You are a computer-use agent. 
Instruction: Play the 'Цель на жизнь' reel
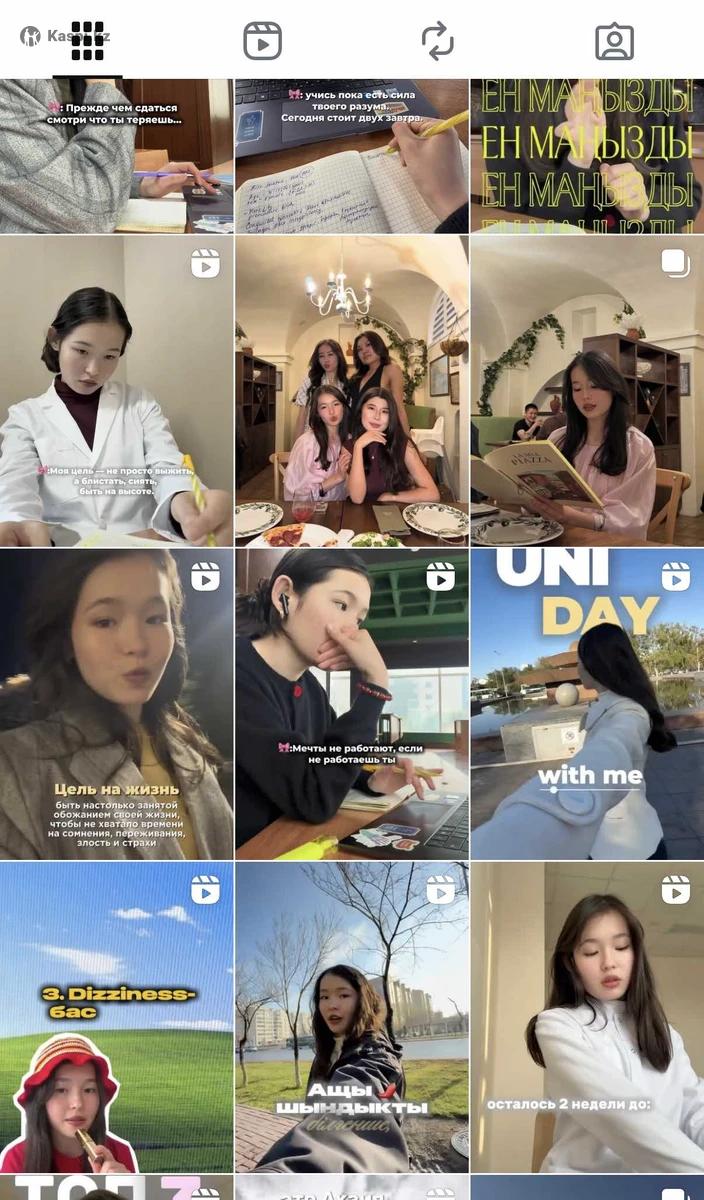116,704
